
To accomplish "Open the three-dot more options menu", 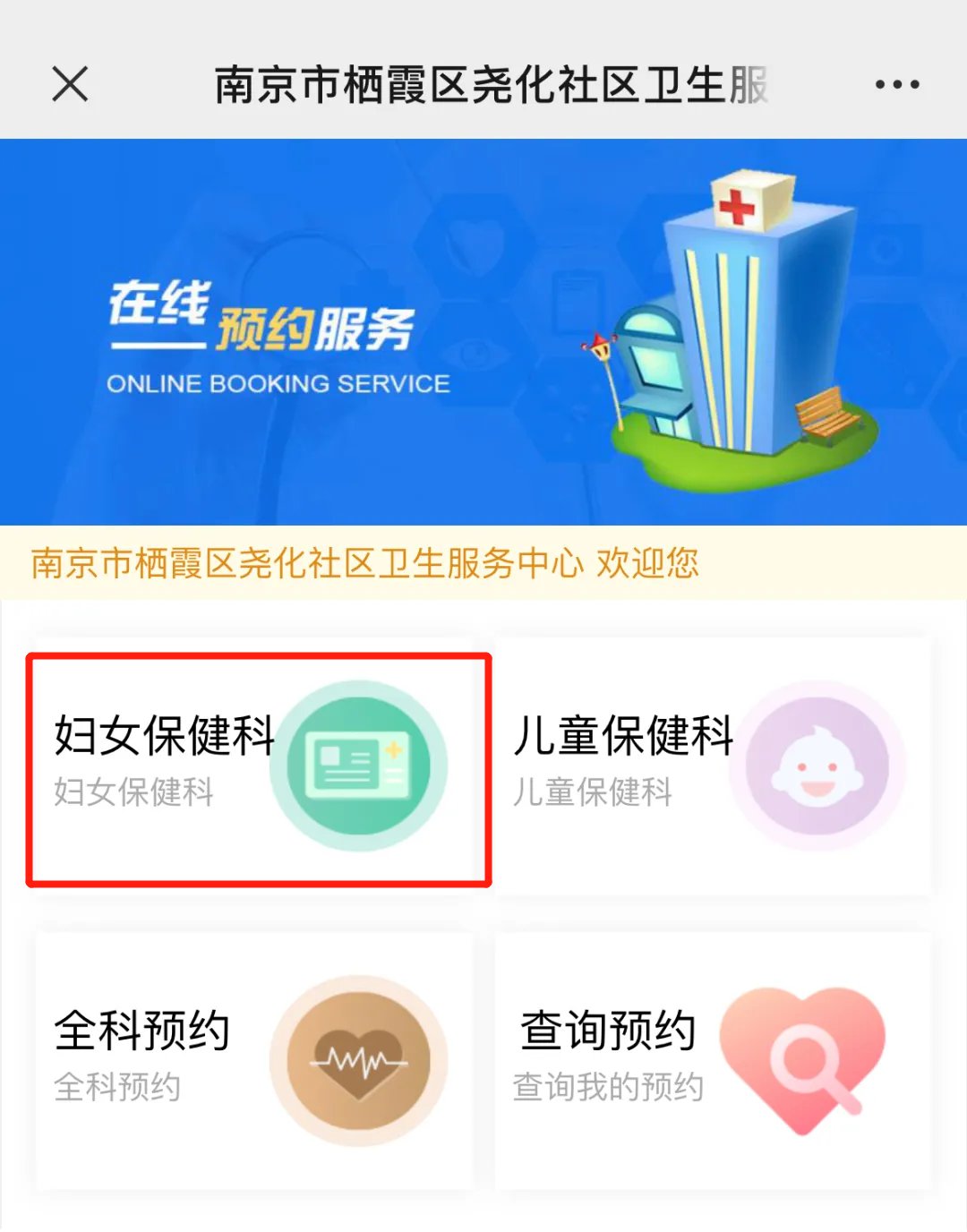I will click(896, 85).
